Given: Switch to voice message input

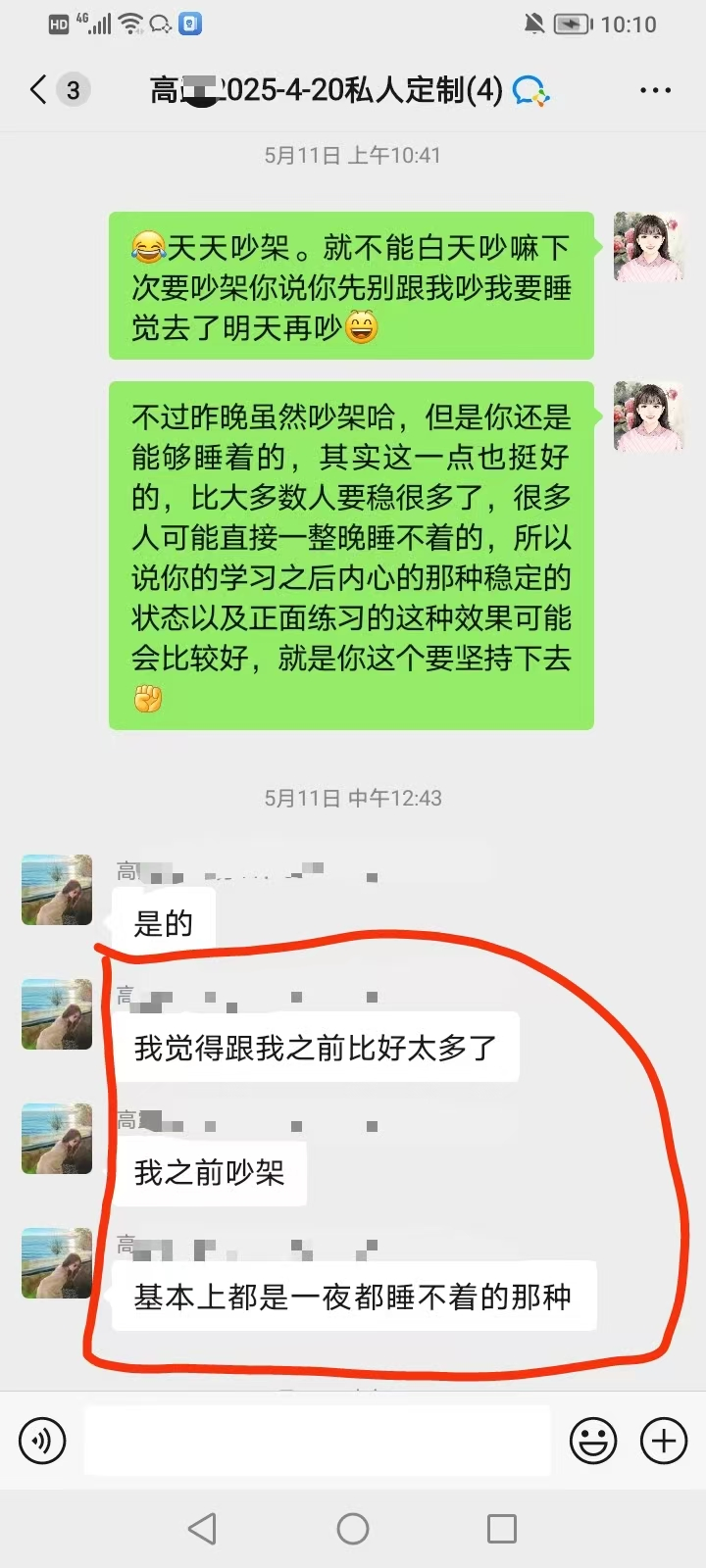Looking at the screenshot, I should point(42,1441).
